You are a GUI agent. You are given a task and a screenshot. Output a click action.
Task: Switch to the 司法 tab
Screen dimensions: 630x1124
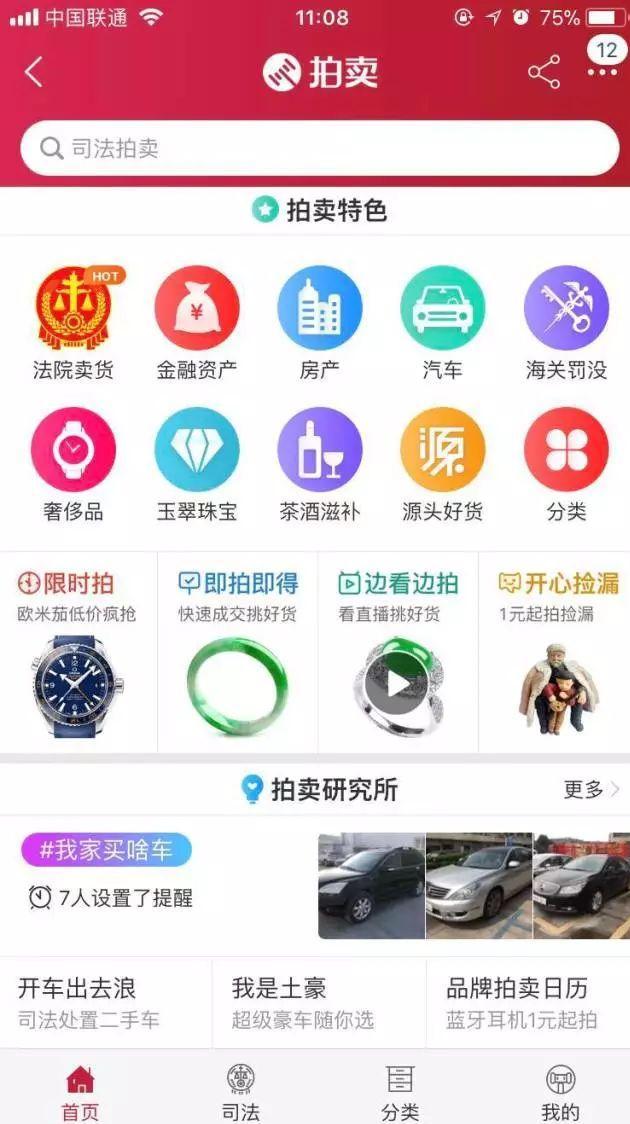[x=240, y=1090]
